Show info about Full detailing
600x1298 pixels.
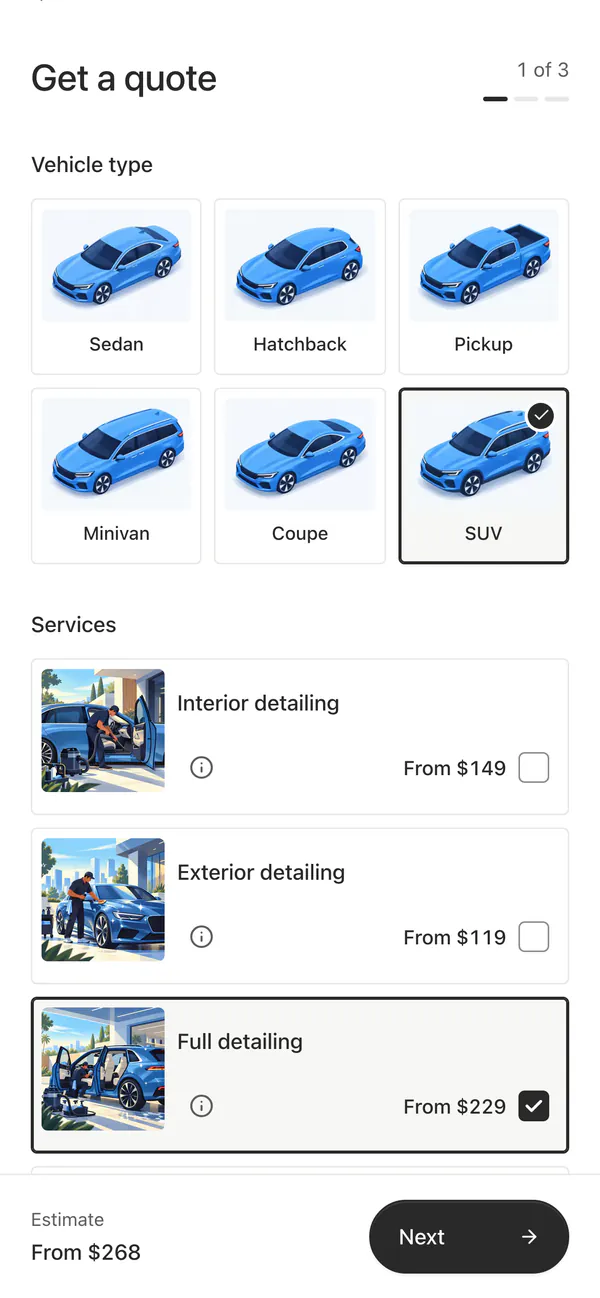tap(202, 1106)
